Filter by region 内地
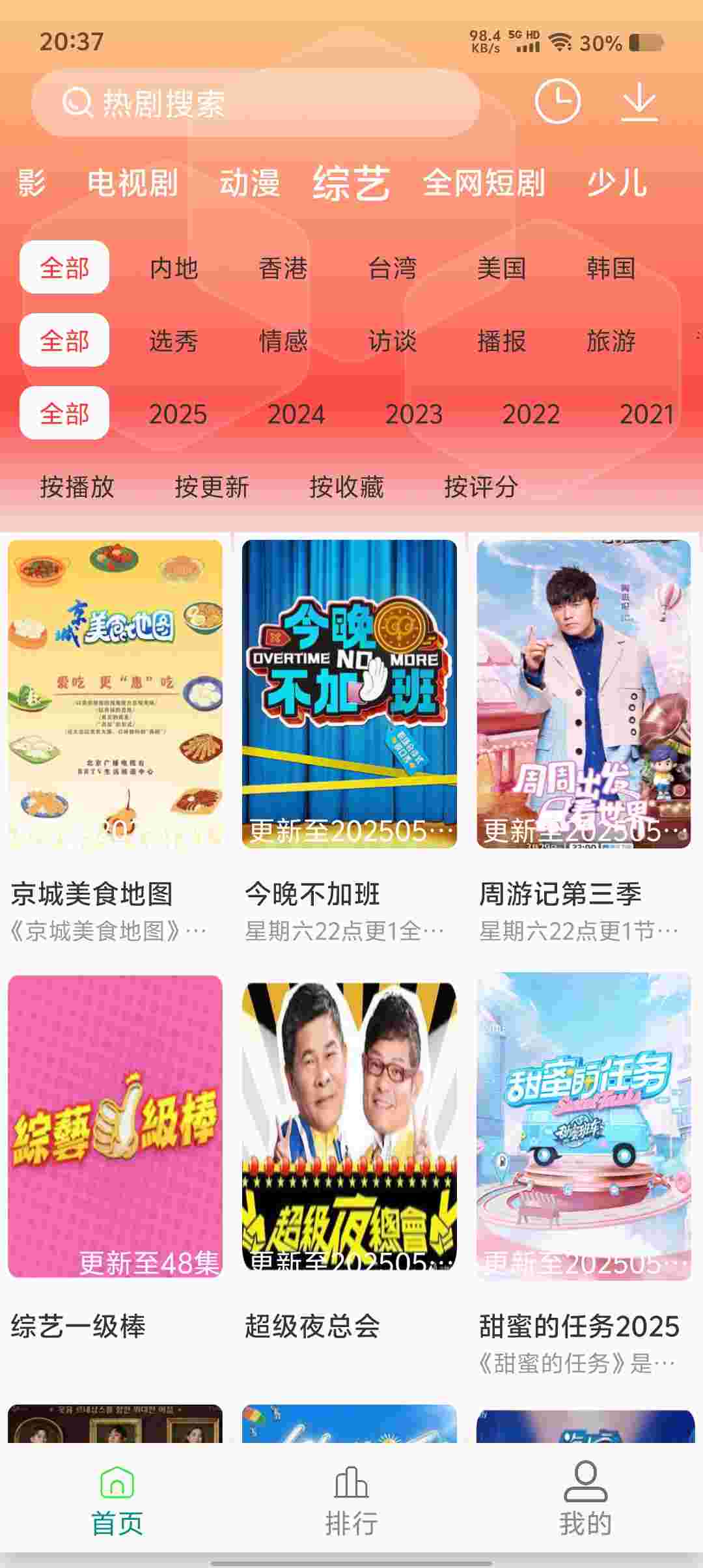This screenshot has width=703, height=1568. [x=174, y=268]
